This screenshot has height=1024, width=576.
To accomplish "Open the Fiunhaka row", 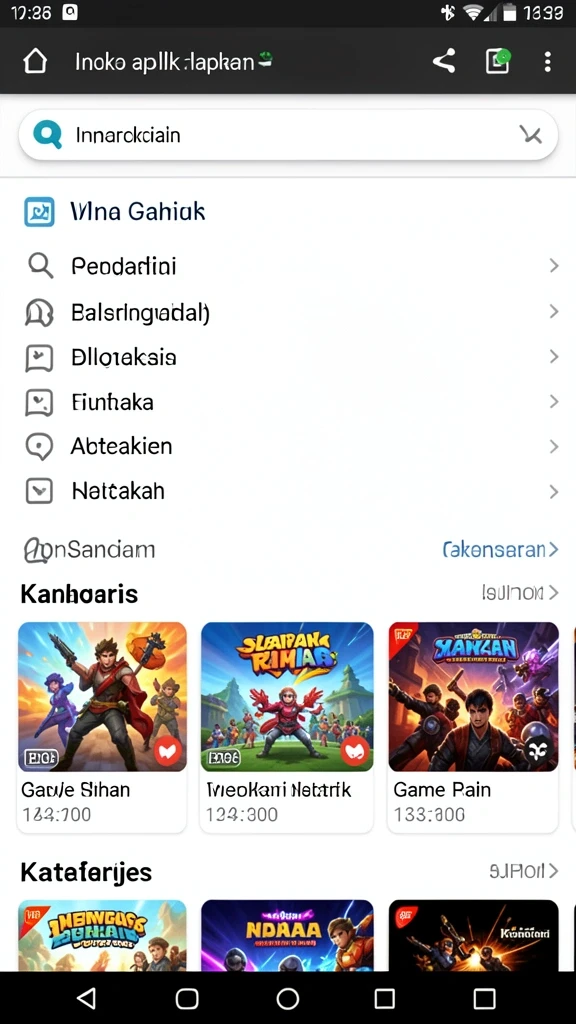I will click(288, 402).
